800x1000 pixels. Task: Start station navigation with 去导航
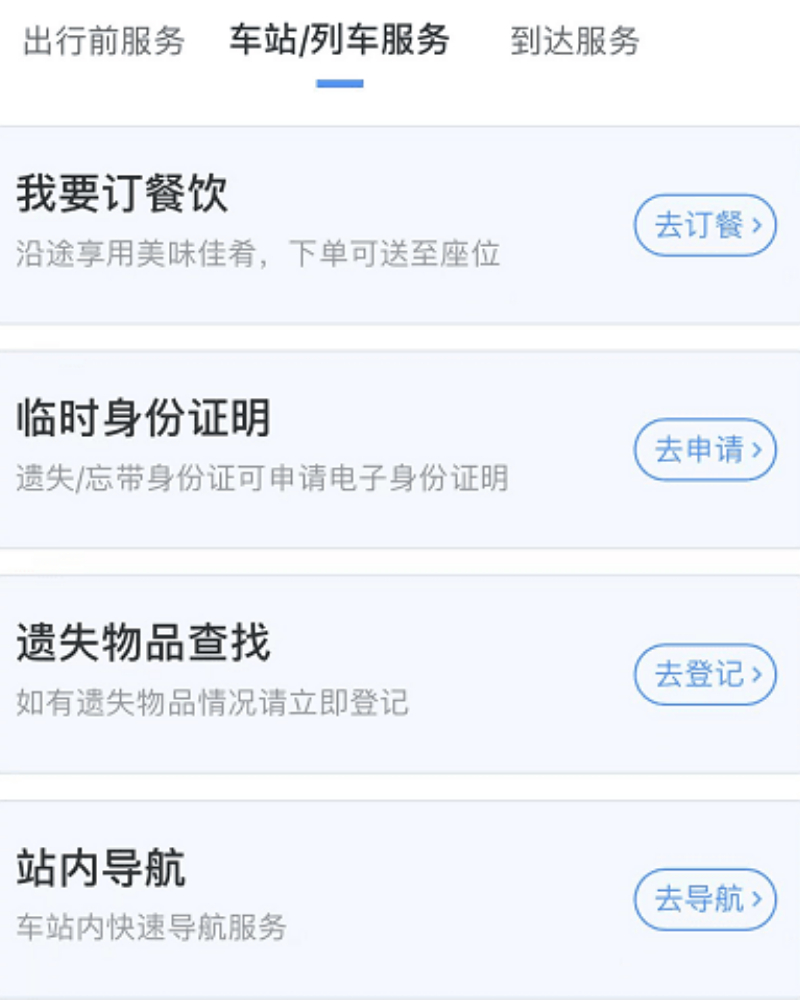[705, 899]
